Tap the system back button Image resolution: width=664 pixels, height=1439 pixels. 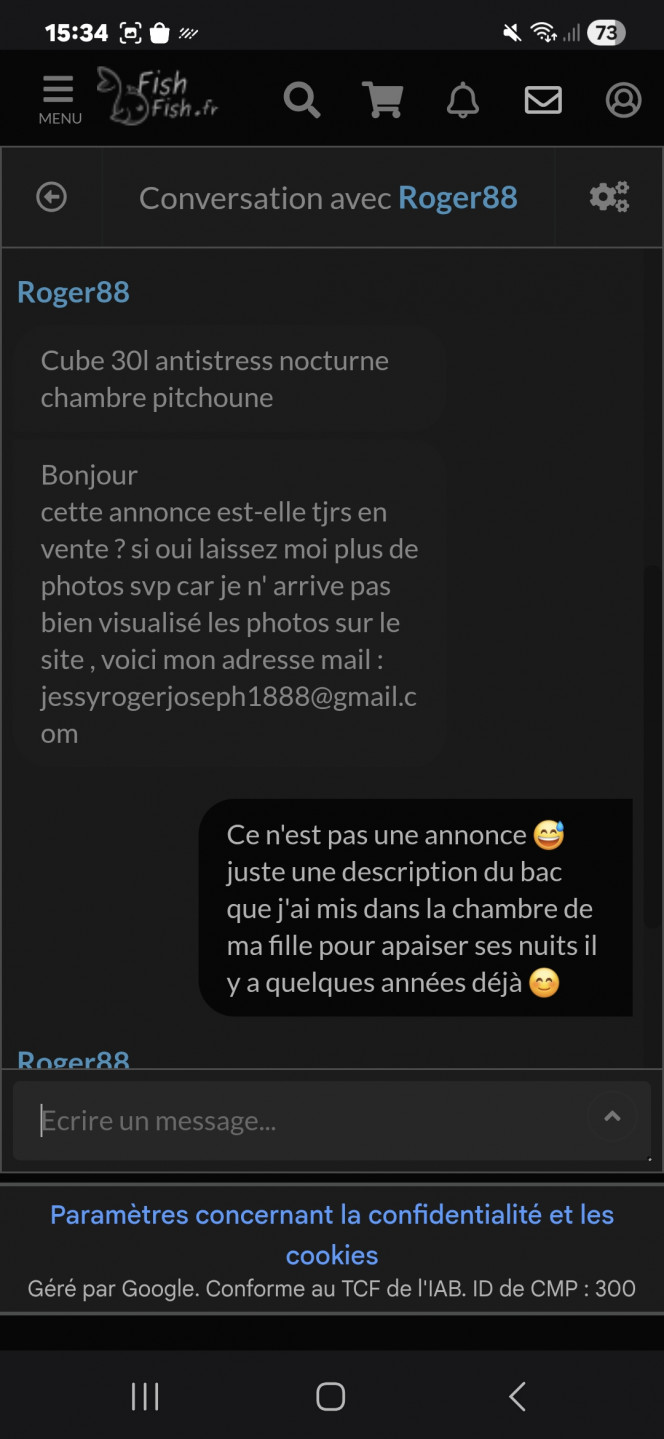pyautogui.click(x=517, y=1396)
